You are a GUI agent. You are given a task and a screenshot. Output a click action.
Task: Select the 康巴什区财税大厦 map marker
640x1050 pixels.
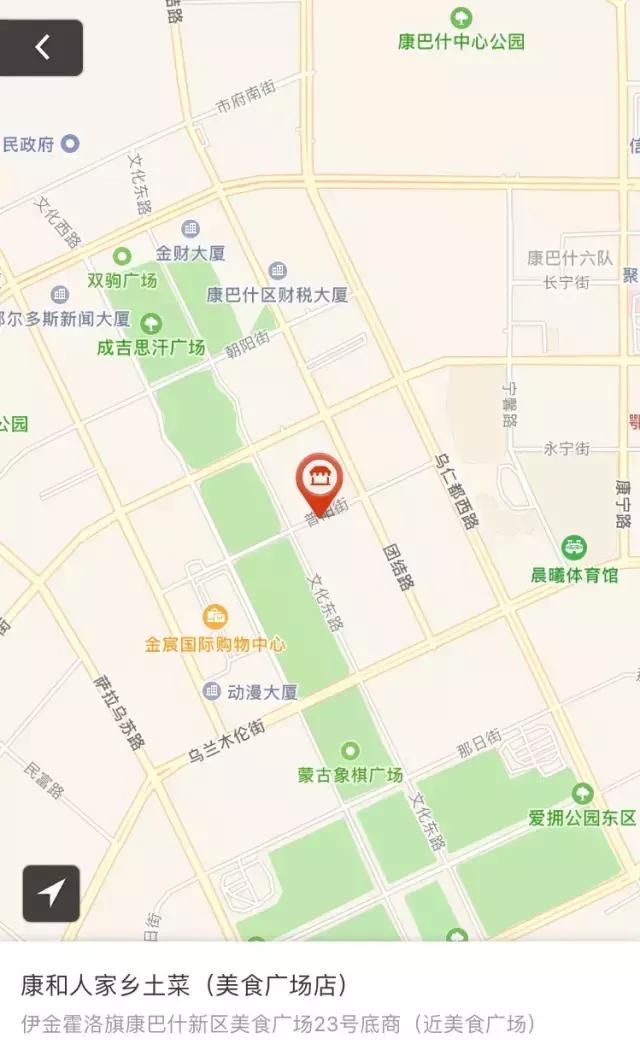[x=277, y=271]
